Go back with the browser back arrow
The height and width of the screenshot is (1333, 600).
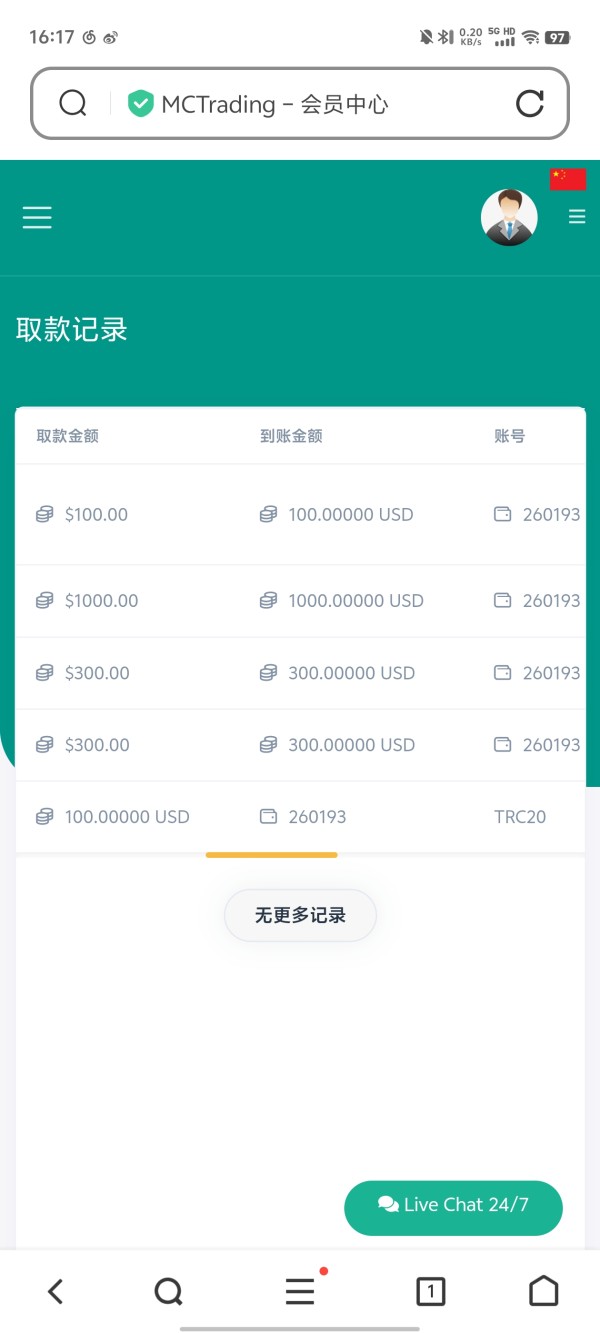click(x=56, y=1292)
